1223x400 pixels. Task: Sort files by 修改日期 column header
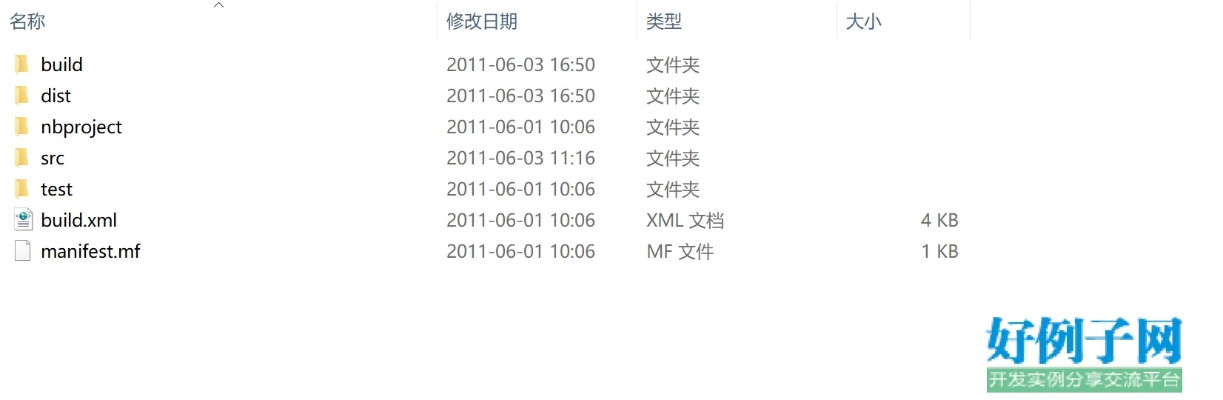[x=482, y=21]
